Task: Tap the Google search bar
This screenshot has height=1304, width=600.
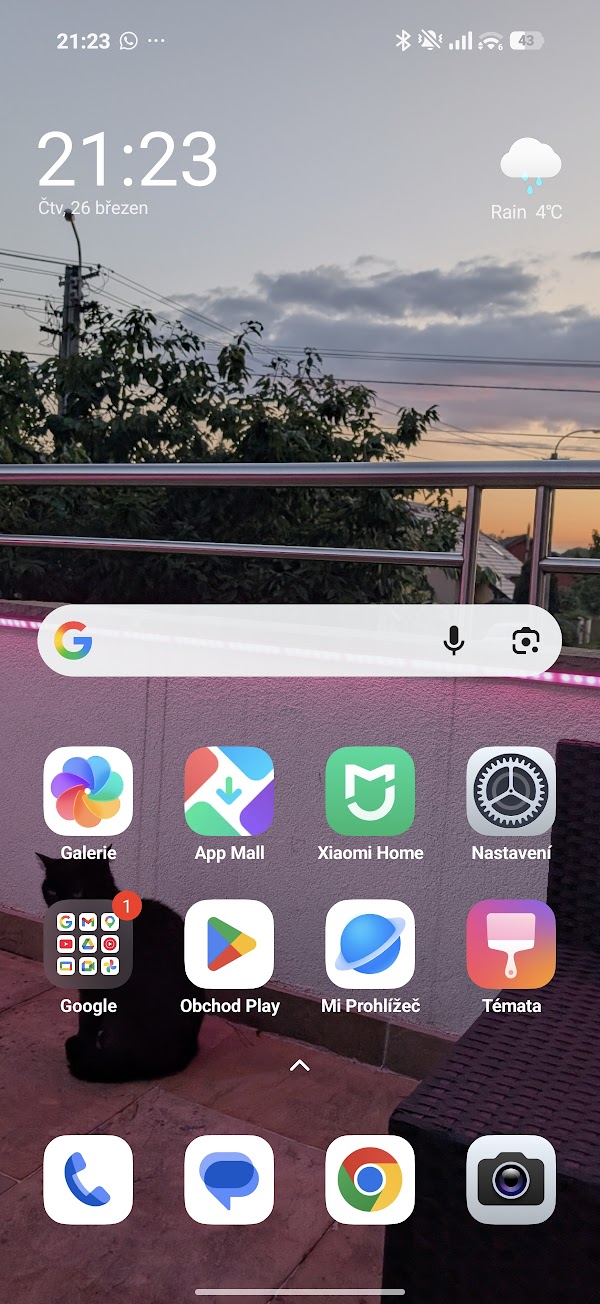Action: [x=260, y=641]
